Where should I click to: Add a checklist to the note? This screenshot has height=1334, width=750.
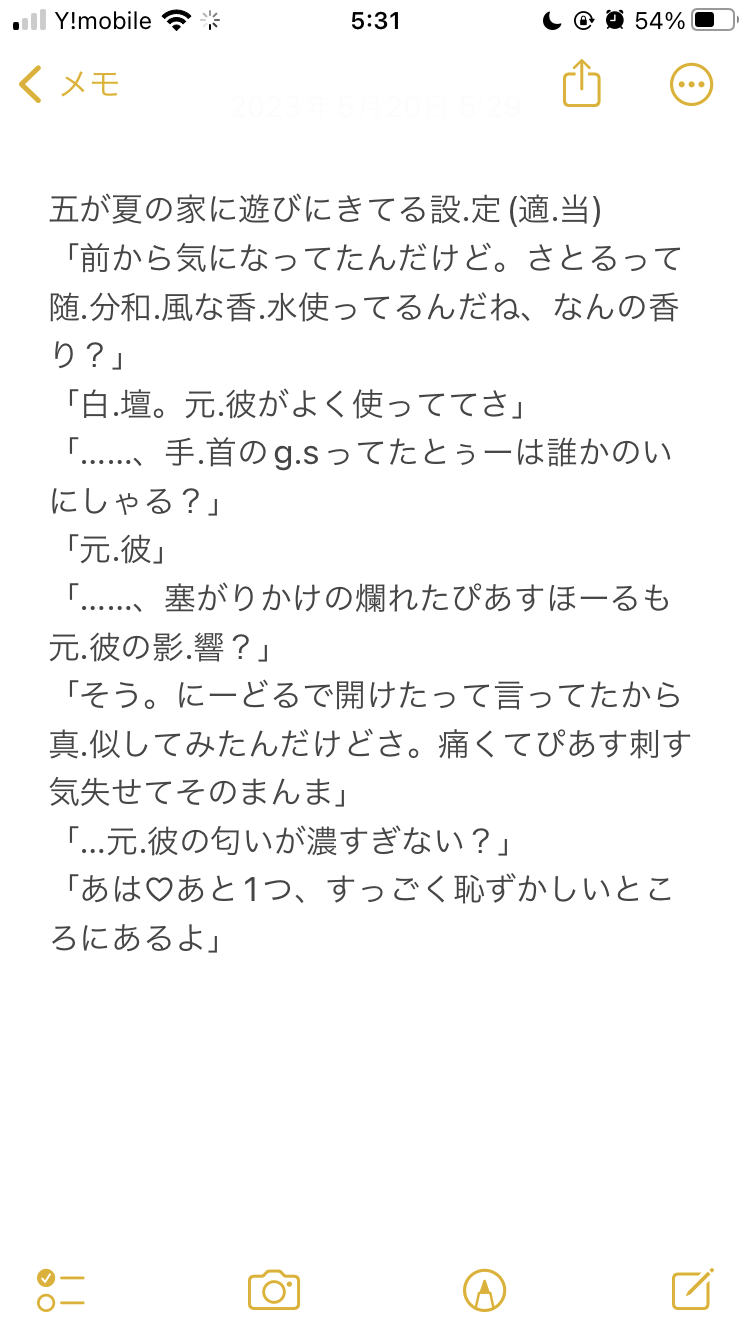60,1290
